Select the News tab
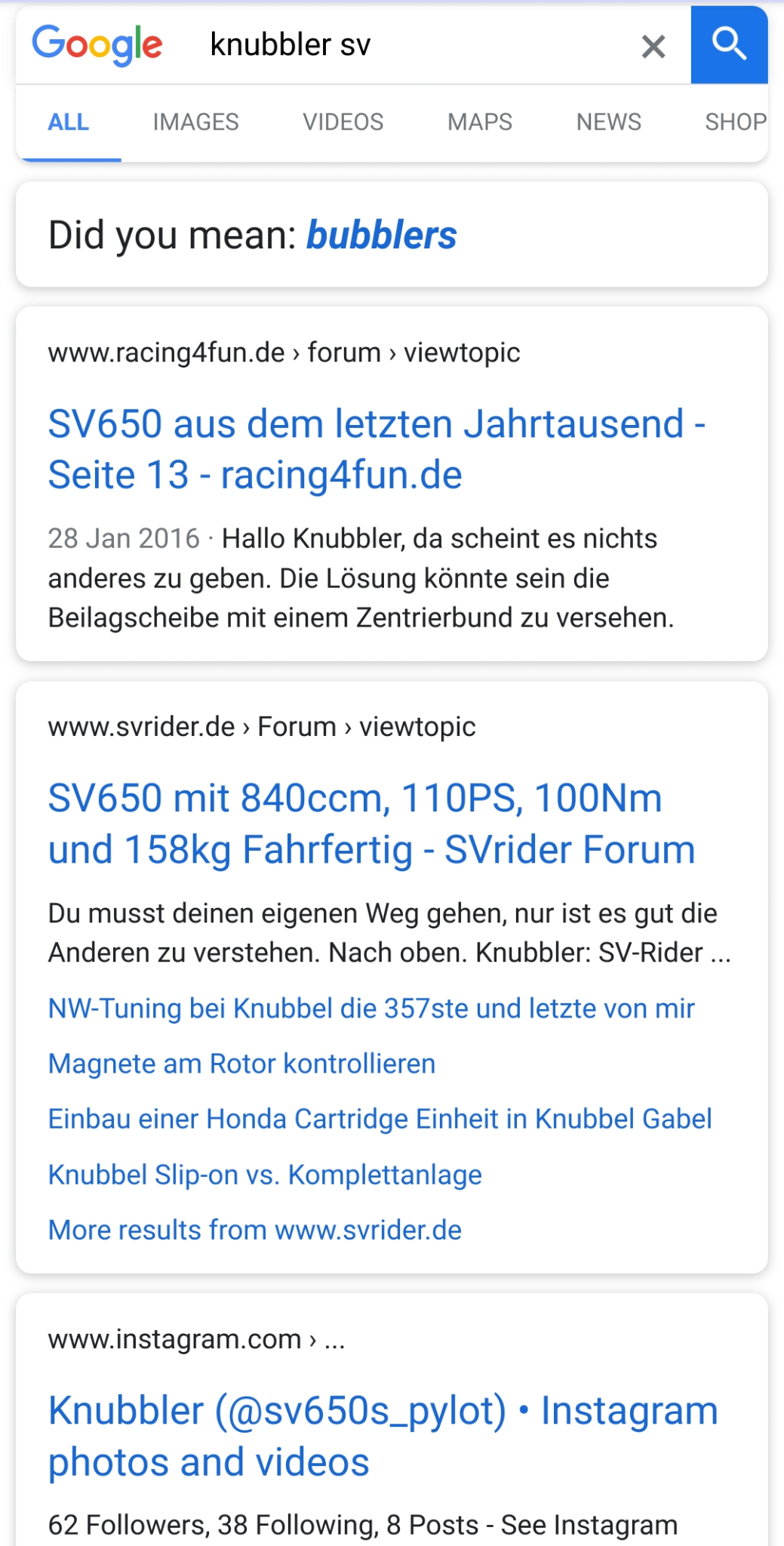 pos(609,122)
